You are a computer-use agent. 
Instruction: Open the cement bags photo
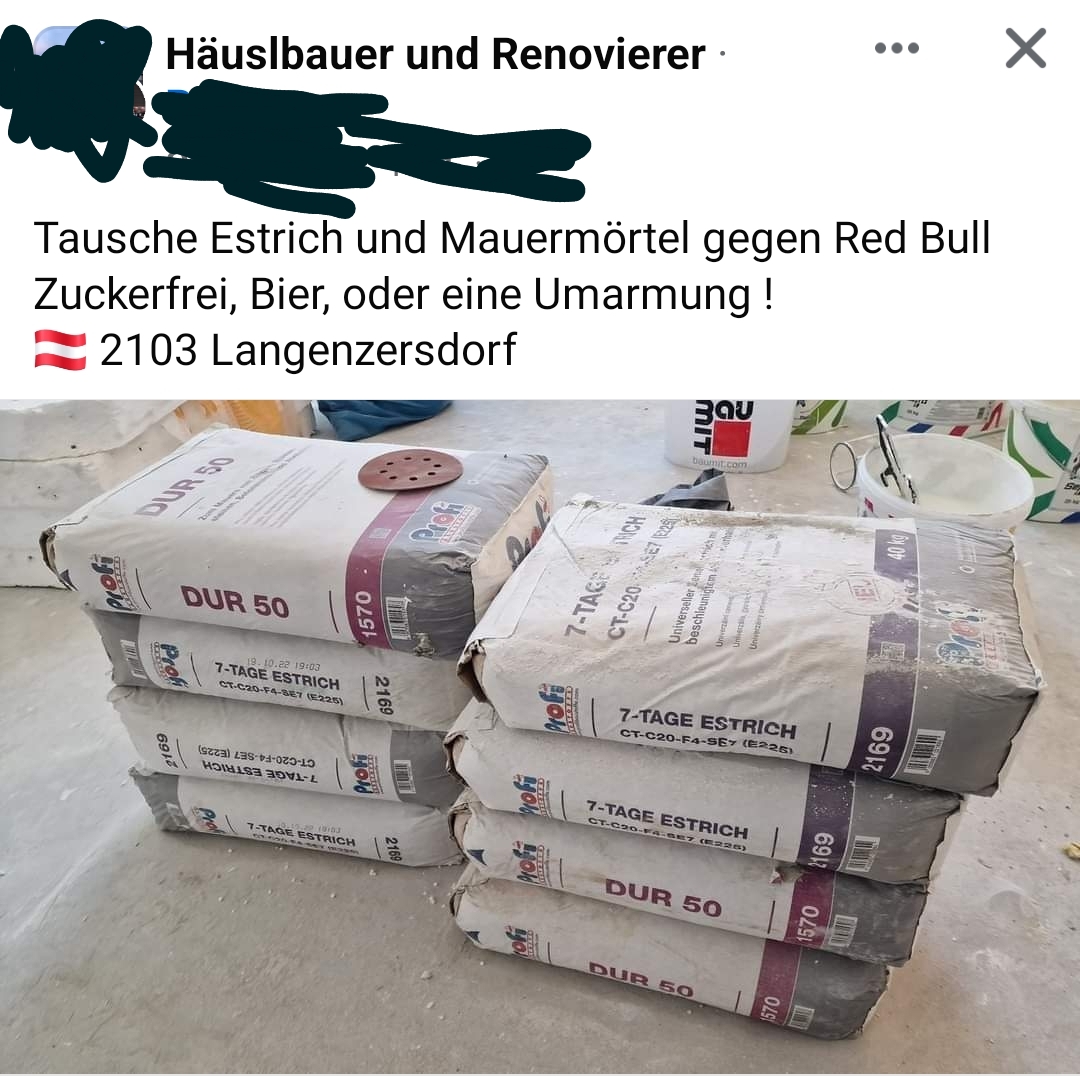coord(540,735)
